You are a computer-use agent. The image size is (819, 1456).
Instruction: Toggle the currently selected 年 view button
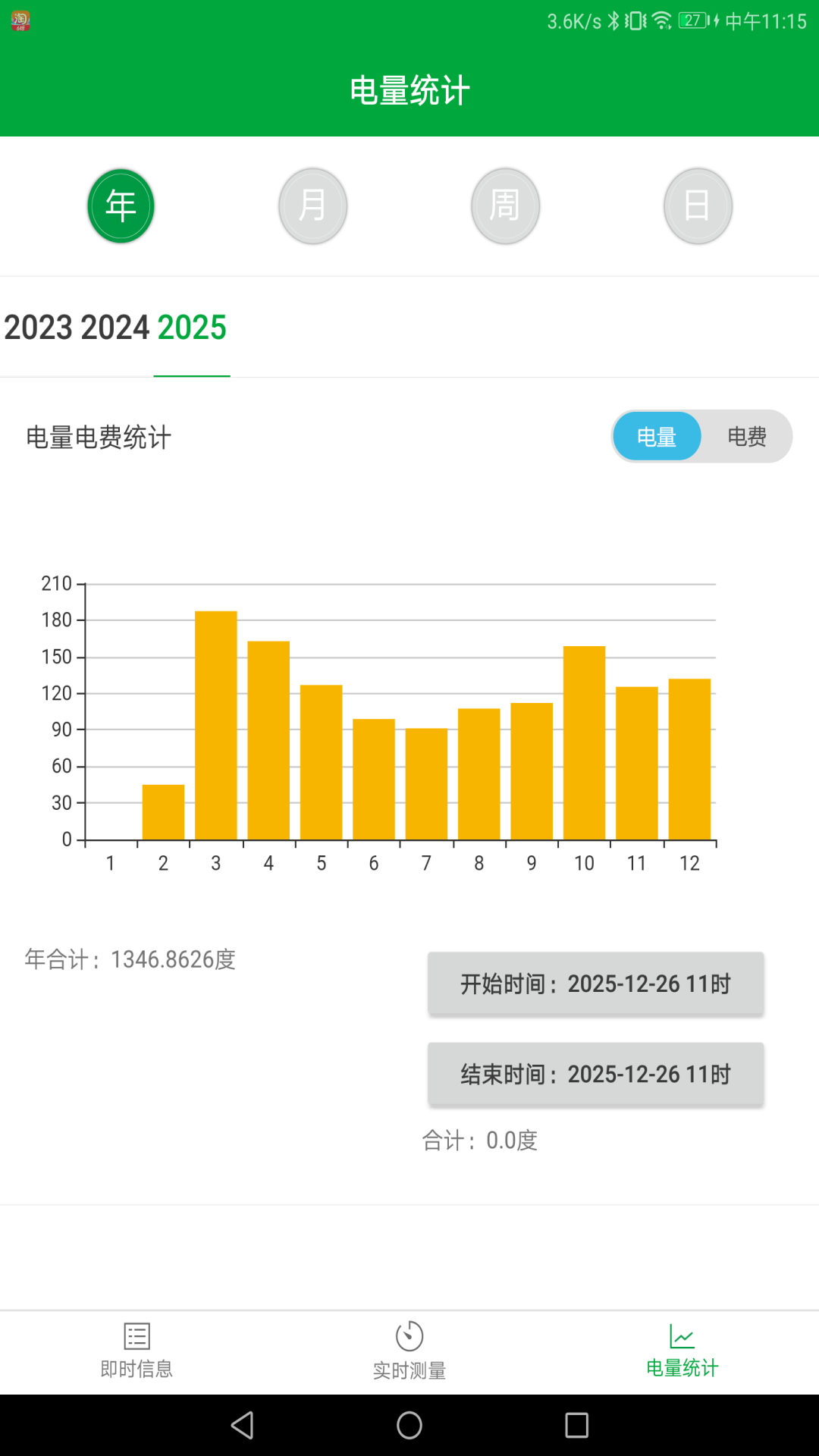point(121,206)
